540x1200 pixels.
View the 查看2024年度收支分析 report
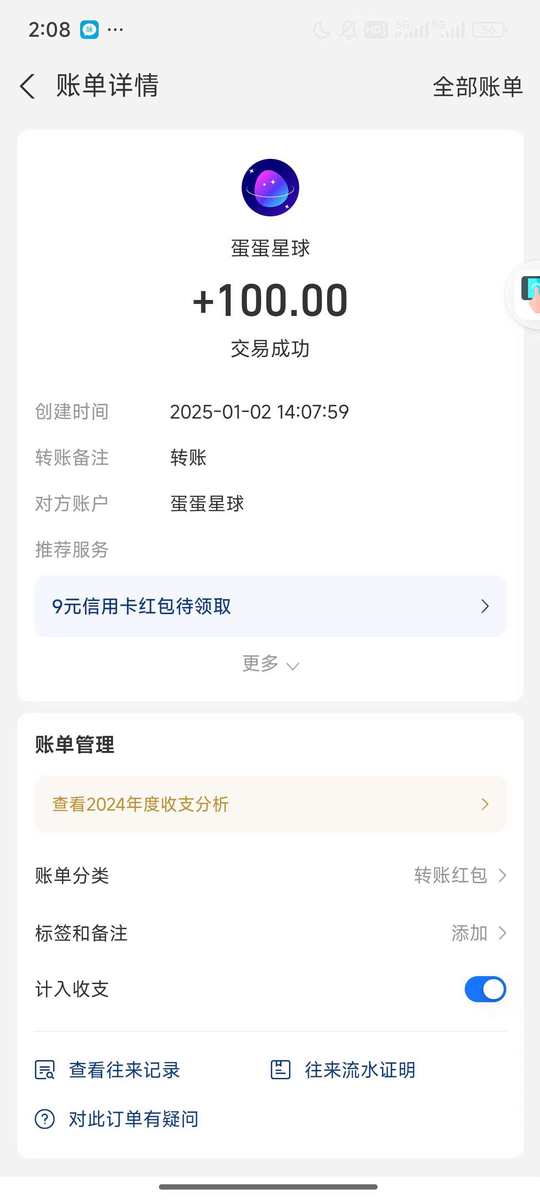coord(270,804)
